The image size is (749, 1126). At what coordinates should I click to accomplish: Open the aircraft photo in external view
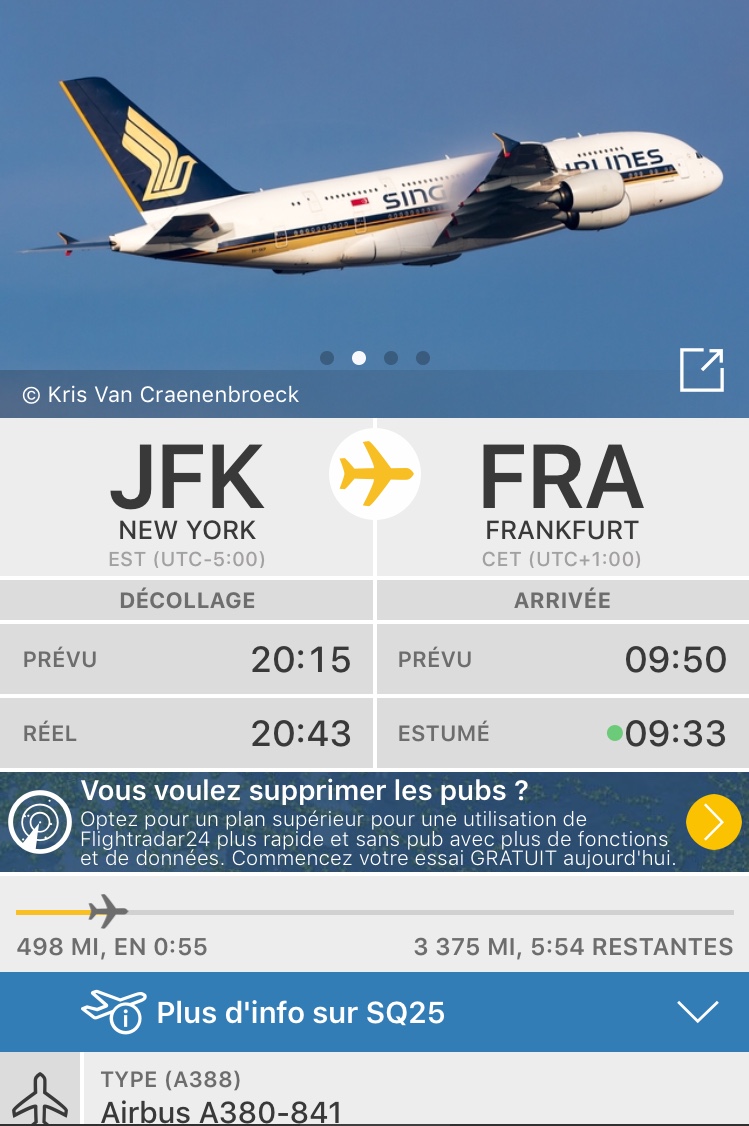coord(701,370)
